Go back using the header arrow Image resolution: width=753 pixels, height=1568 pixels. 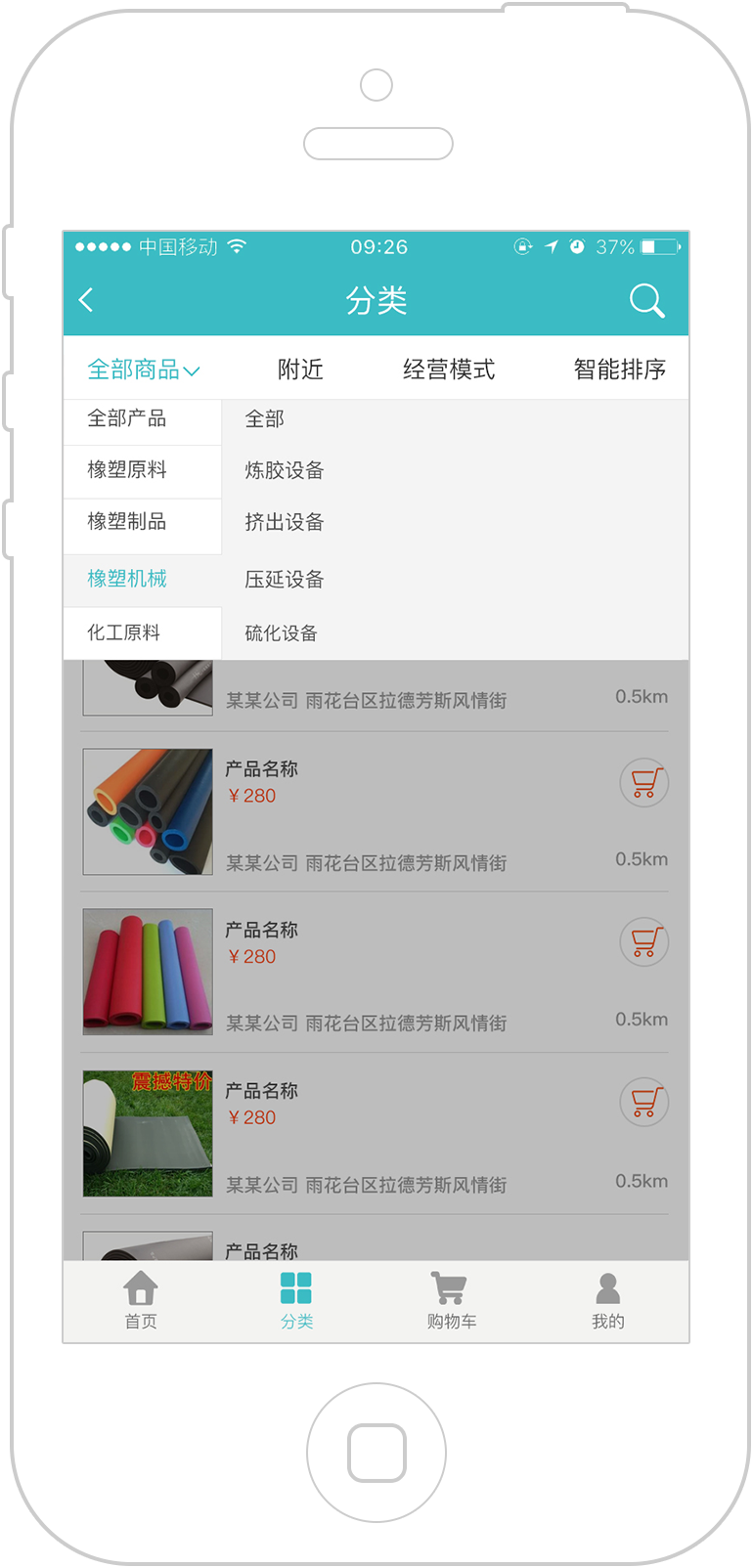click(86, 300)
